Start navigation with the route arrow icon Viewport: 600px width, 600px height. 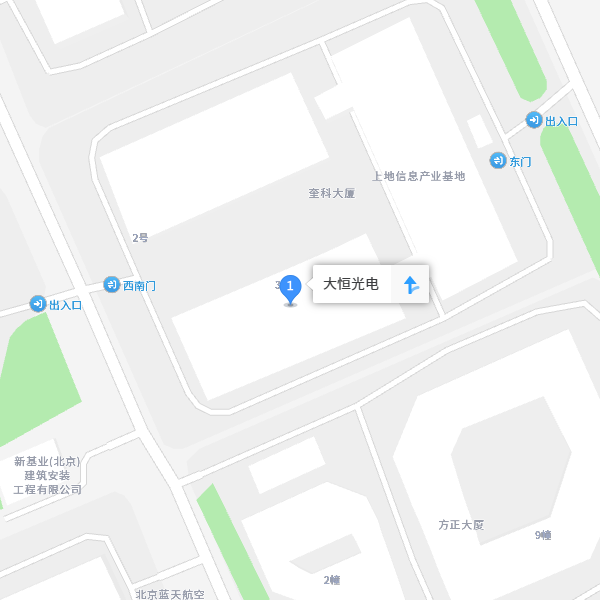(411, 285)
